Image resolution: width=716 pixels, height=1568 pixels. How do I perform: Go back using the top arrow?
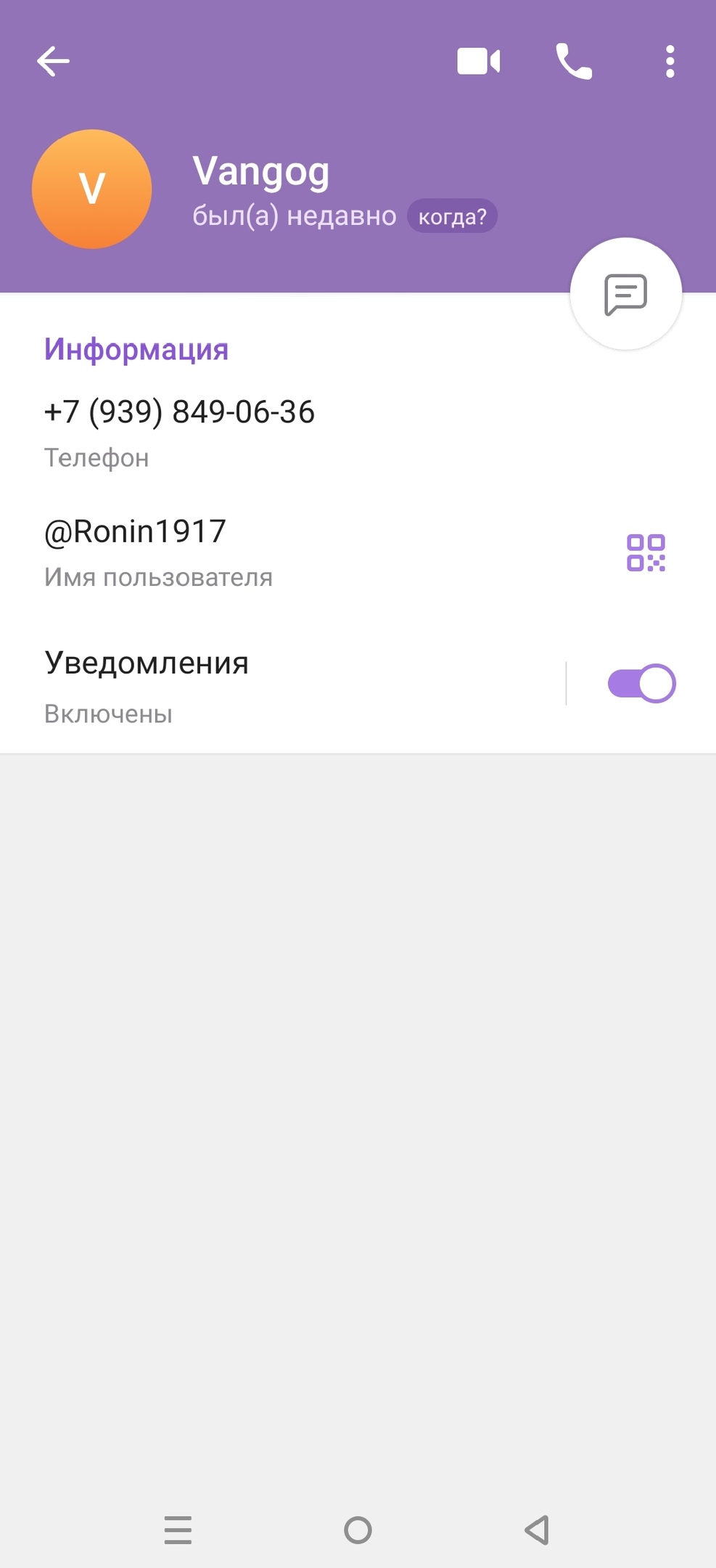pyautogui.click(x=53, y=61)
